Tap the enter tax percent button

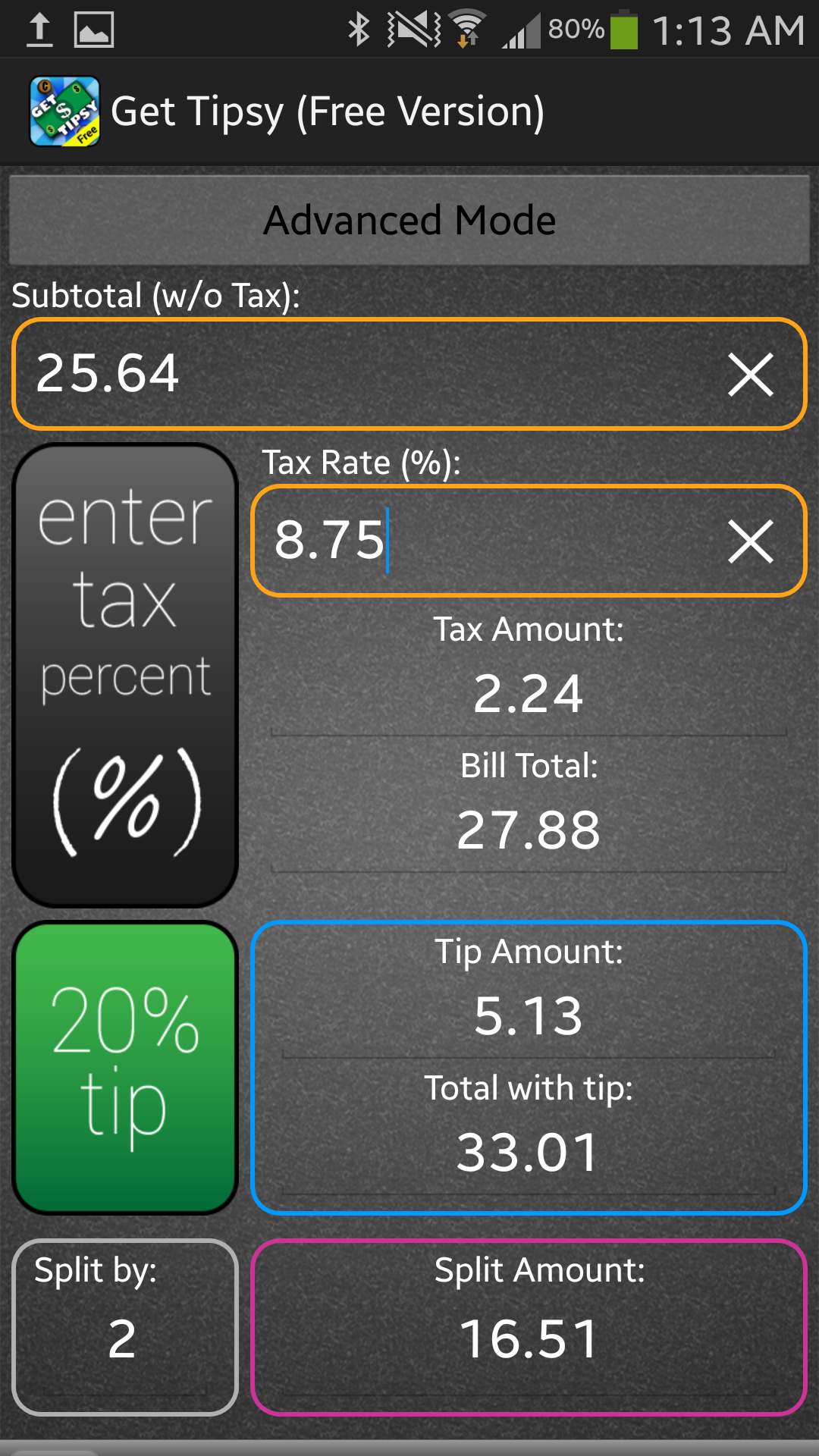(x=126, y=675)
